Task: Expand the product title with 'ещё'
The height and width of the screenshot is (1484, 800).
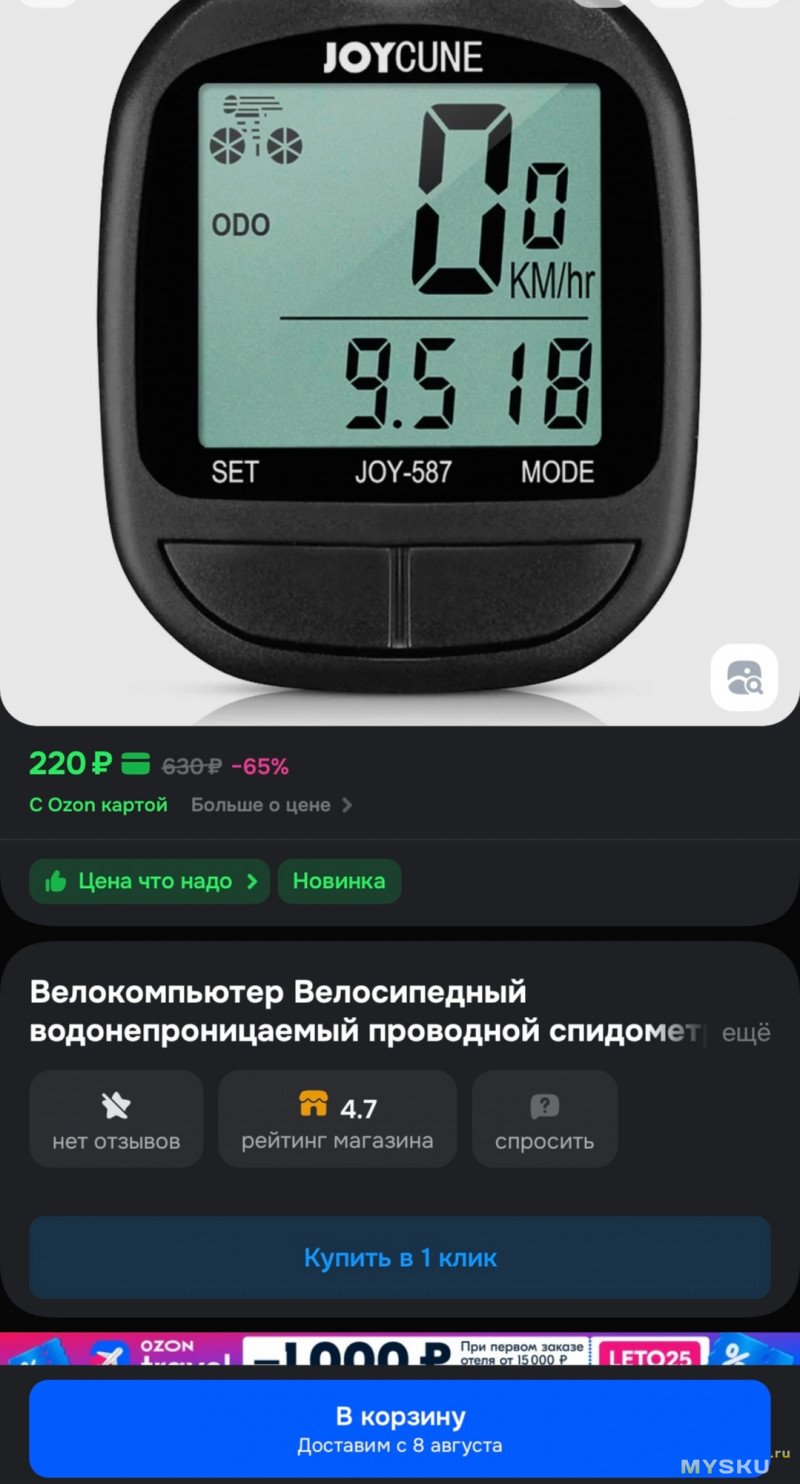Action: coord(746,1033)
